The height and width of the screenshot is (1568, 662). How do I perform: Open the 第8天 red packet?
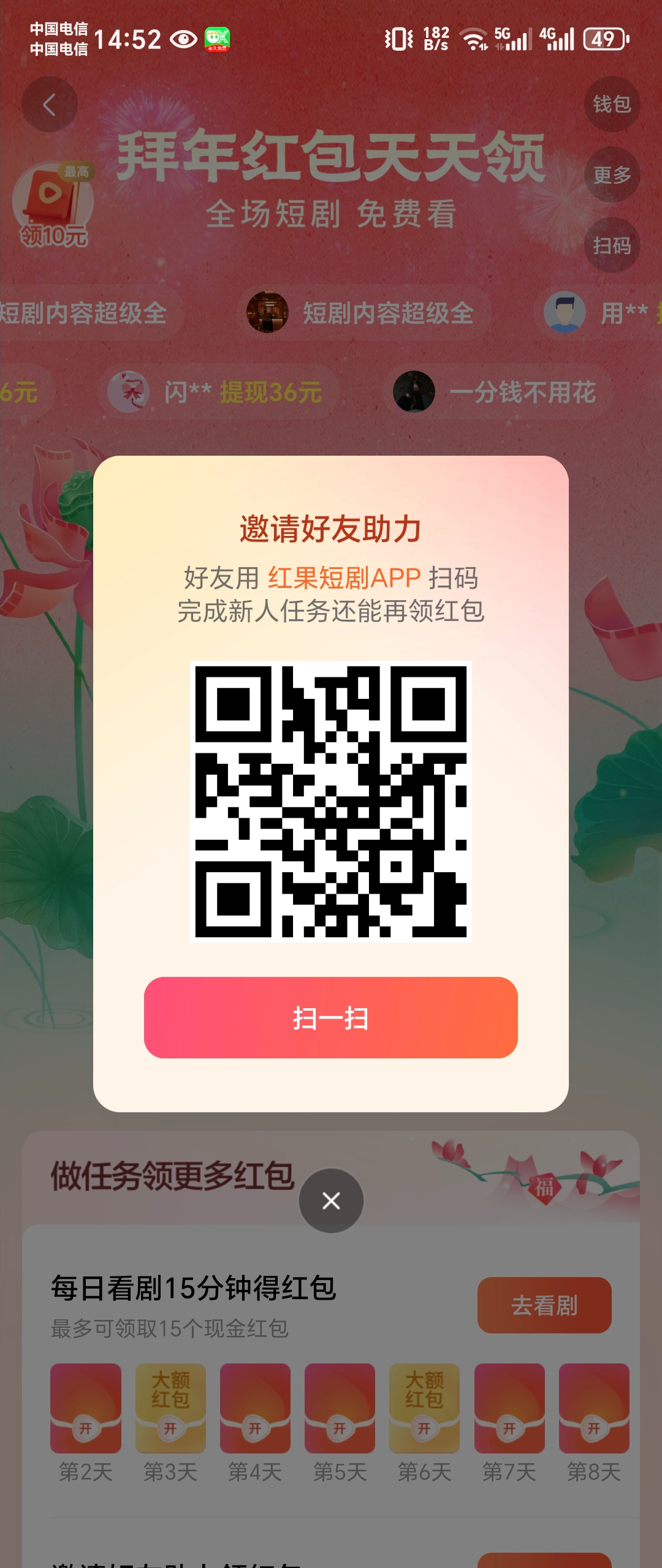(x=594, y=1409)
